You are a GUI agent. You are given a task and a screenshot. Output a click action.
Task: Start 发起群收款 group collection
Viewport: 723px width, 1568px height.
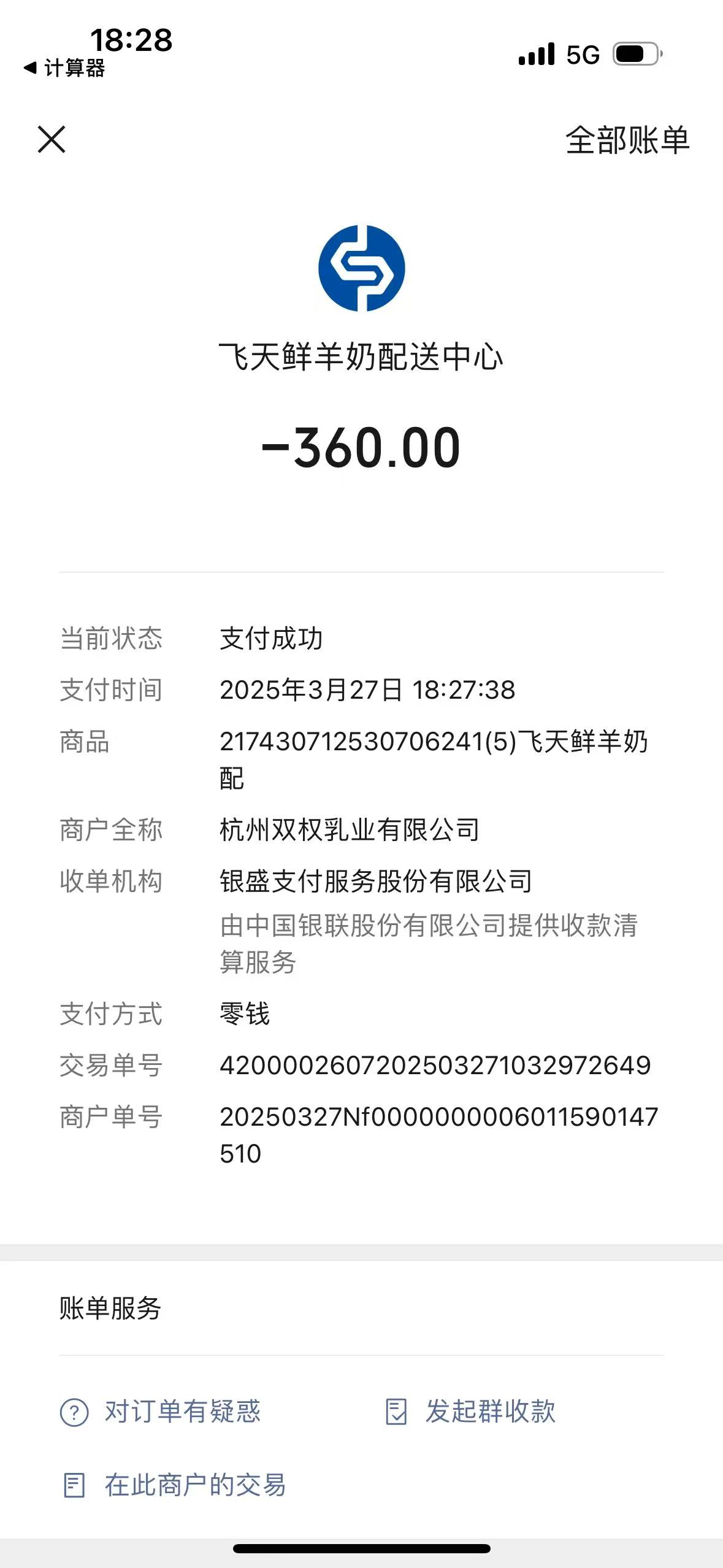[x=470, y=1412]
